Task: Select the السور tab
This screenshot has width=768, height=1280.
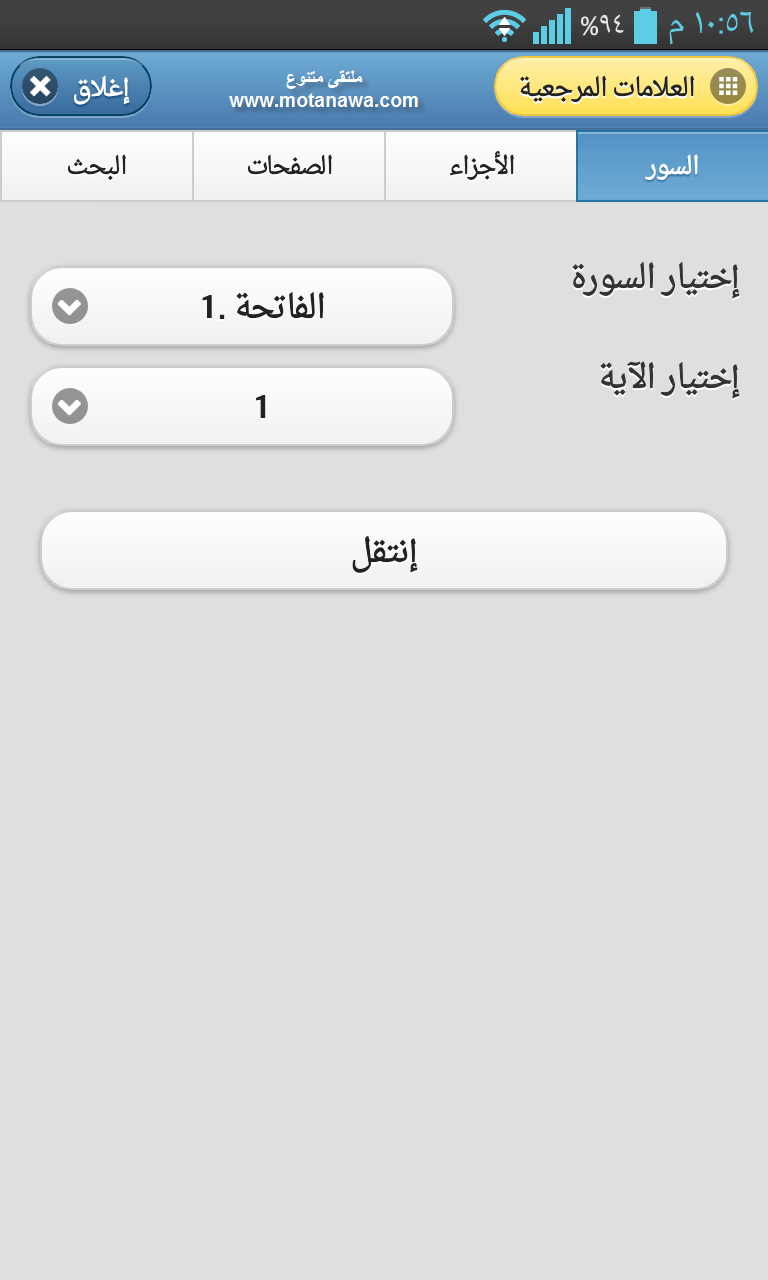Action: [x=672, y=166]
